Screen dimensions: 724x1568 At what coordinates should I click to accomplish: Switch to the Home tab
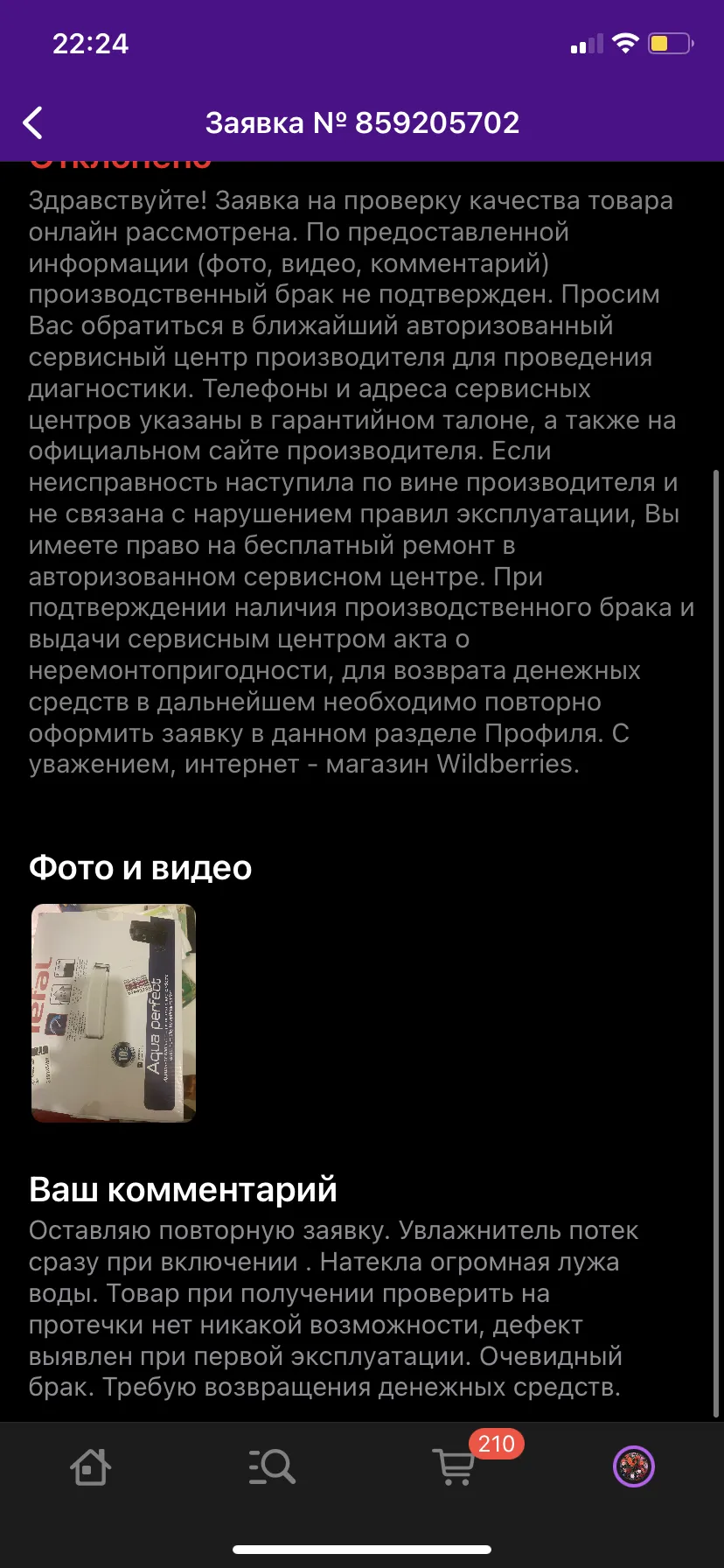tap(90, 1467)
